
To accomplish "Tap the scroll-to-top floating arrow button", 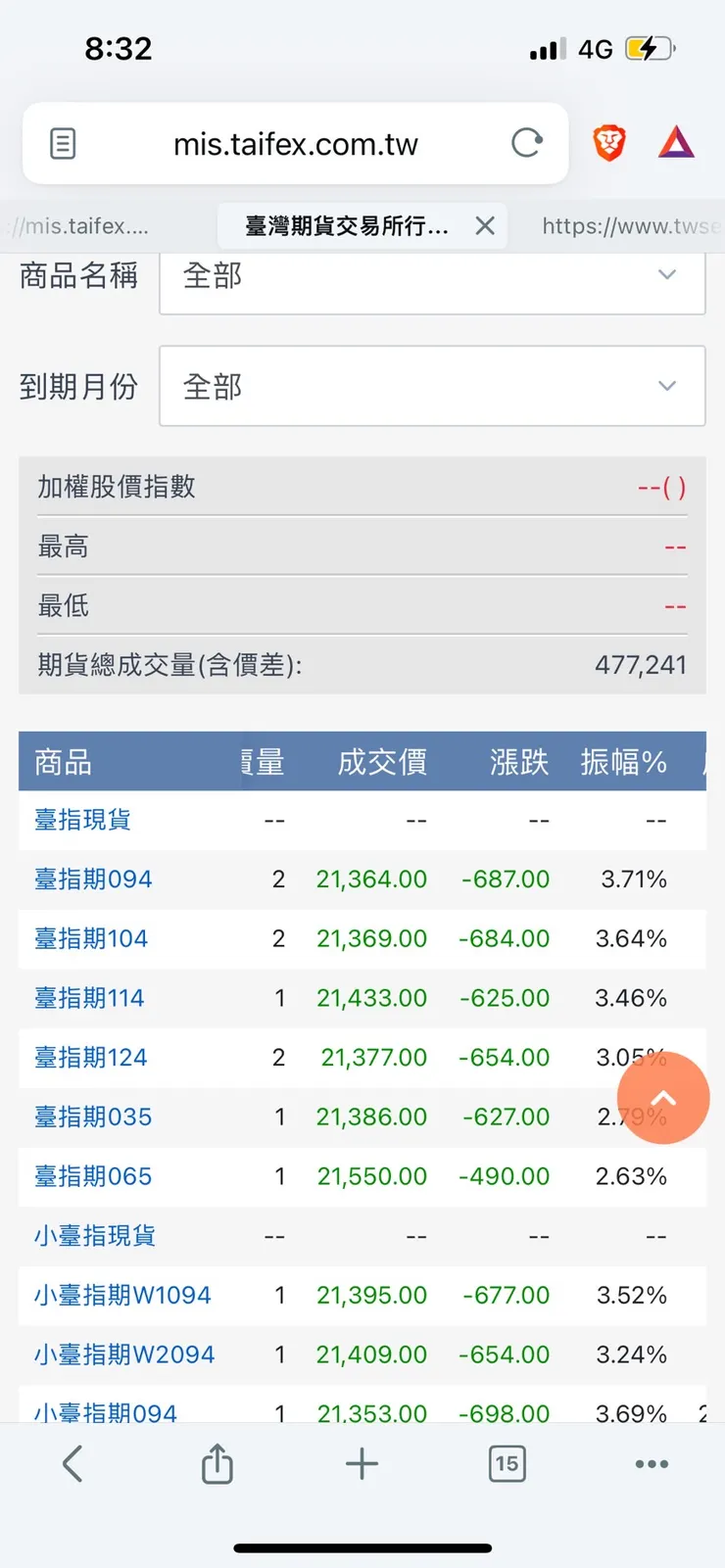I will tap(663, 1098).
